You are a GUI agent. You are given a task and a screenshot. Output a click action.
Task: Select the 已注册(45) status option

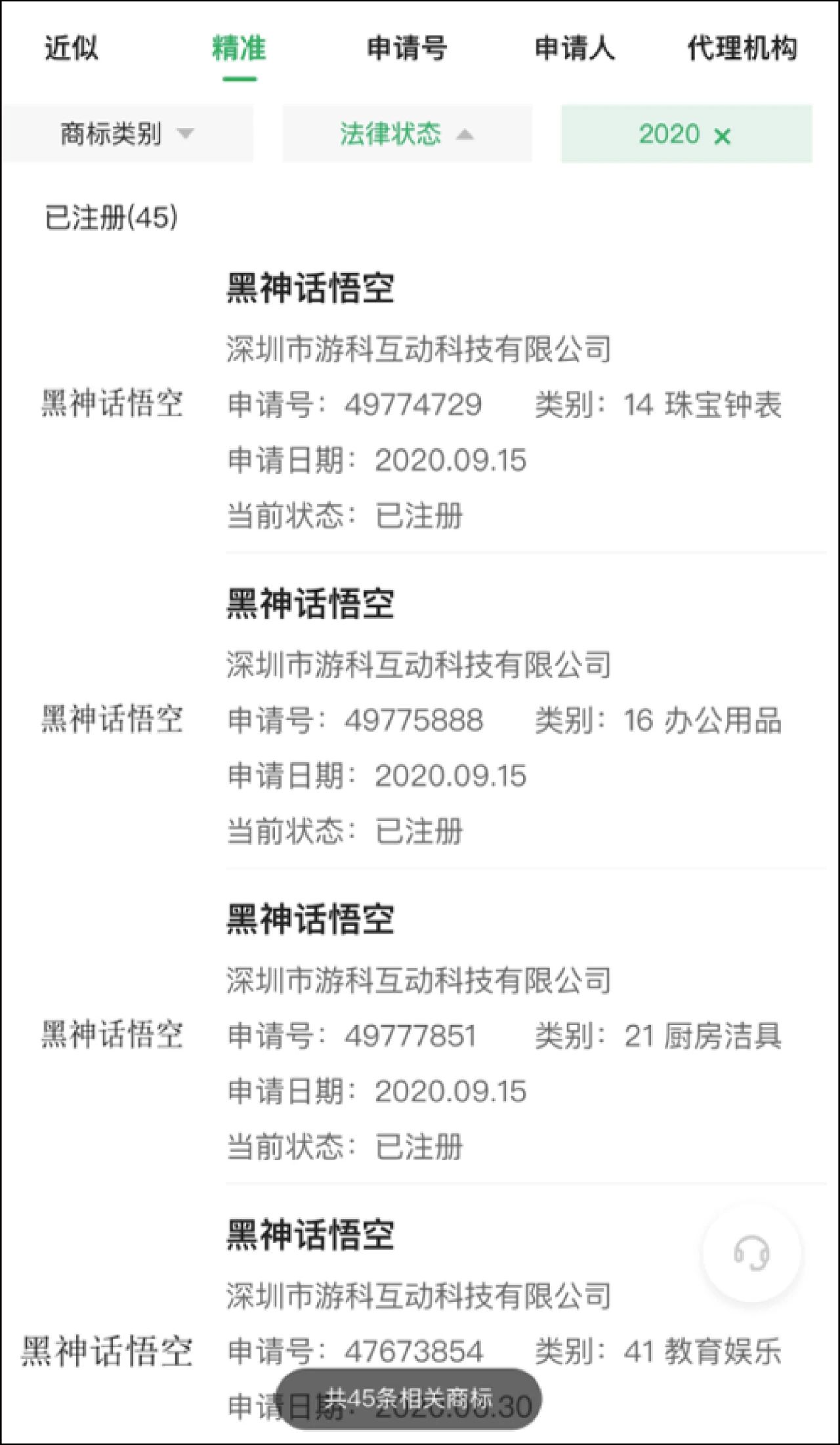coord(111,217)
